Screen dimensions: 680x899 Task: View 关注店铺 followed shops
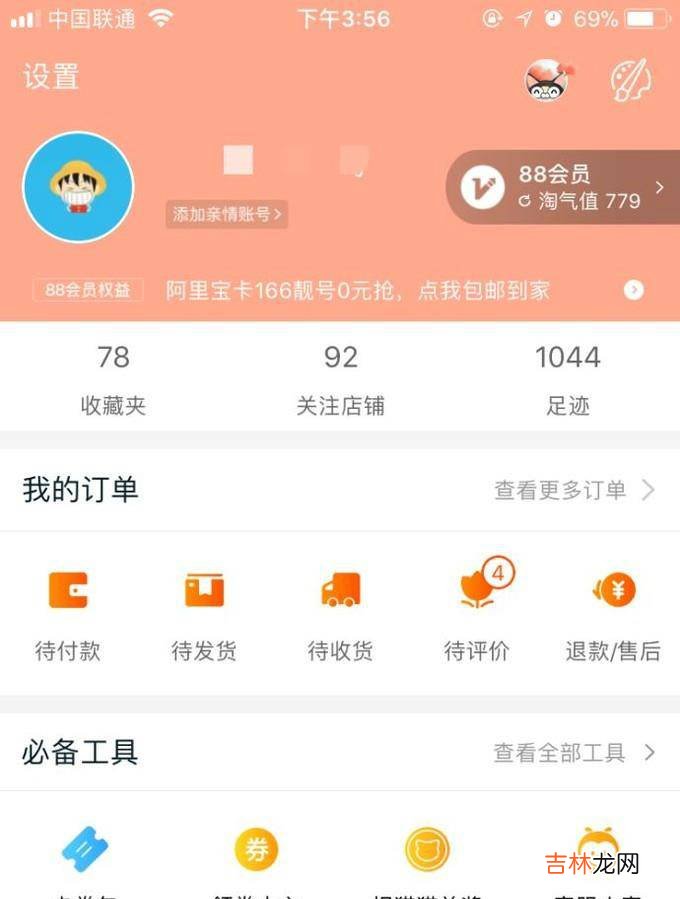click(x=340, y=380)
